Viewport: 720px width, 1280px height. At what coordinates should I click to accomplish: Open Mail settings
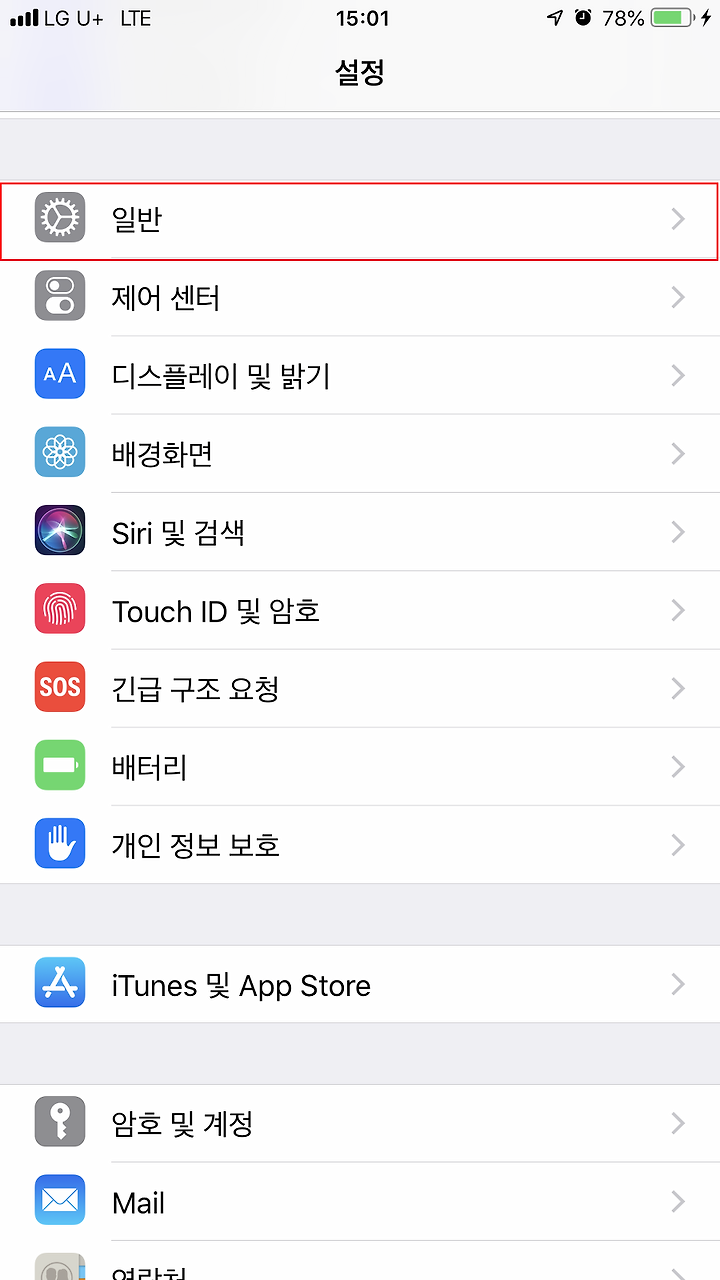pos(360,1202)
